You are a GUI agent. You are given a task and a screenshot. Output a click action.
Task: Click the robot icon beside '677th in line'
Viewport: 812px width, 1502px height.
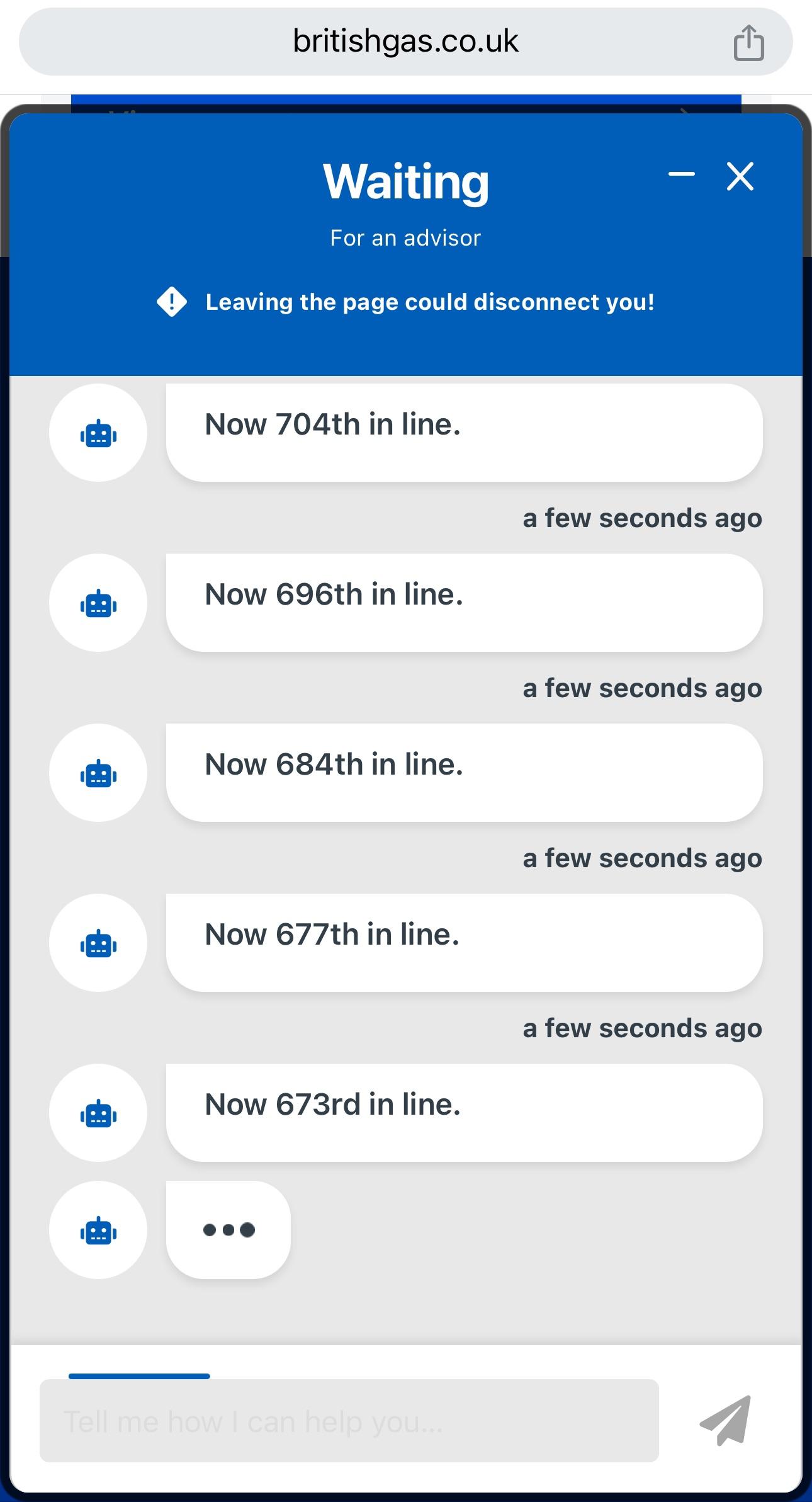pos(98,943)
